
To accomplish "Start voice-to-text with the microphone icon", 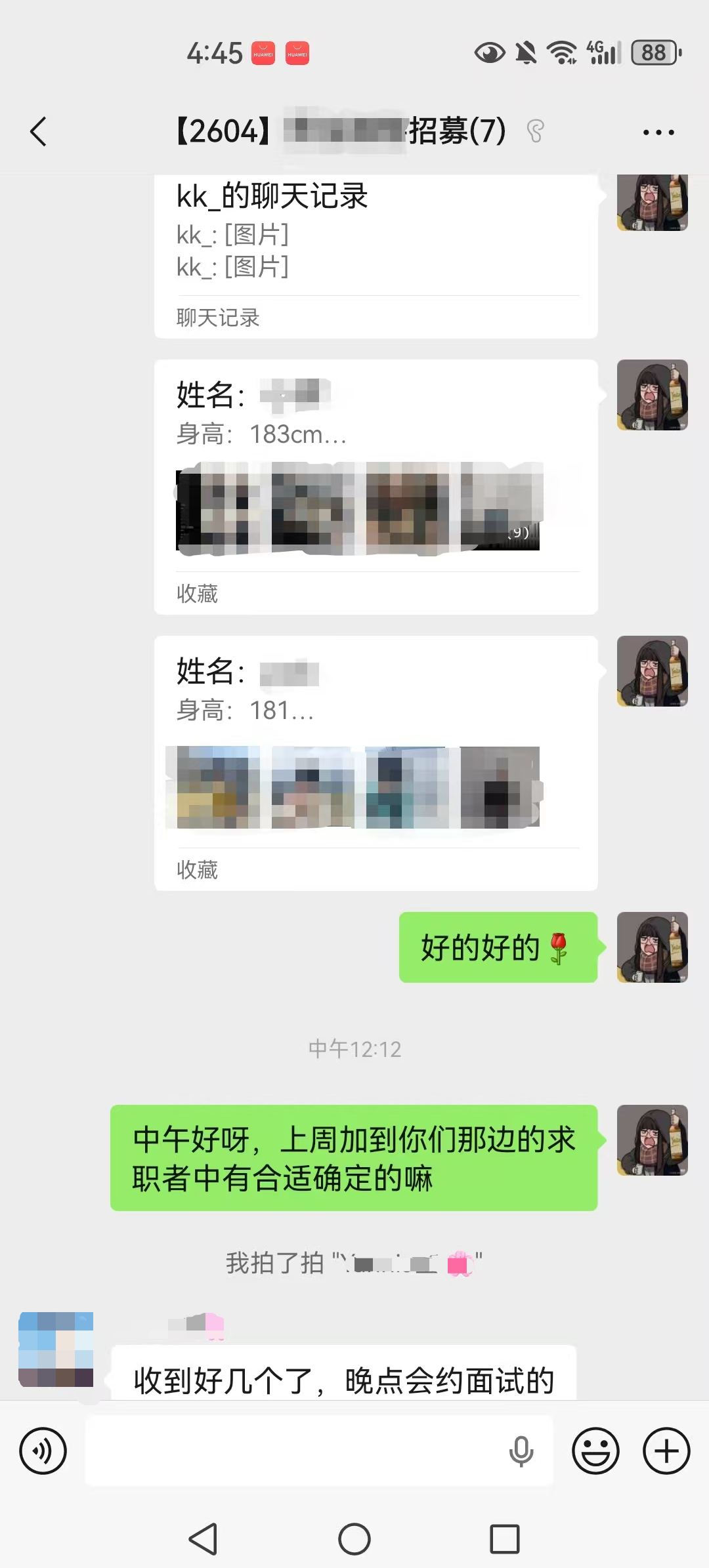I will tap(521, 1451).
